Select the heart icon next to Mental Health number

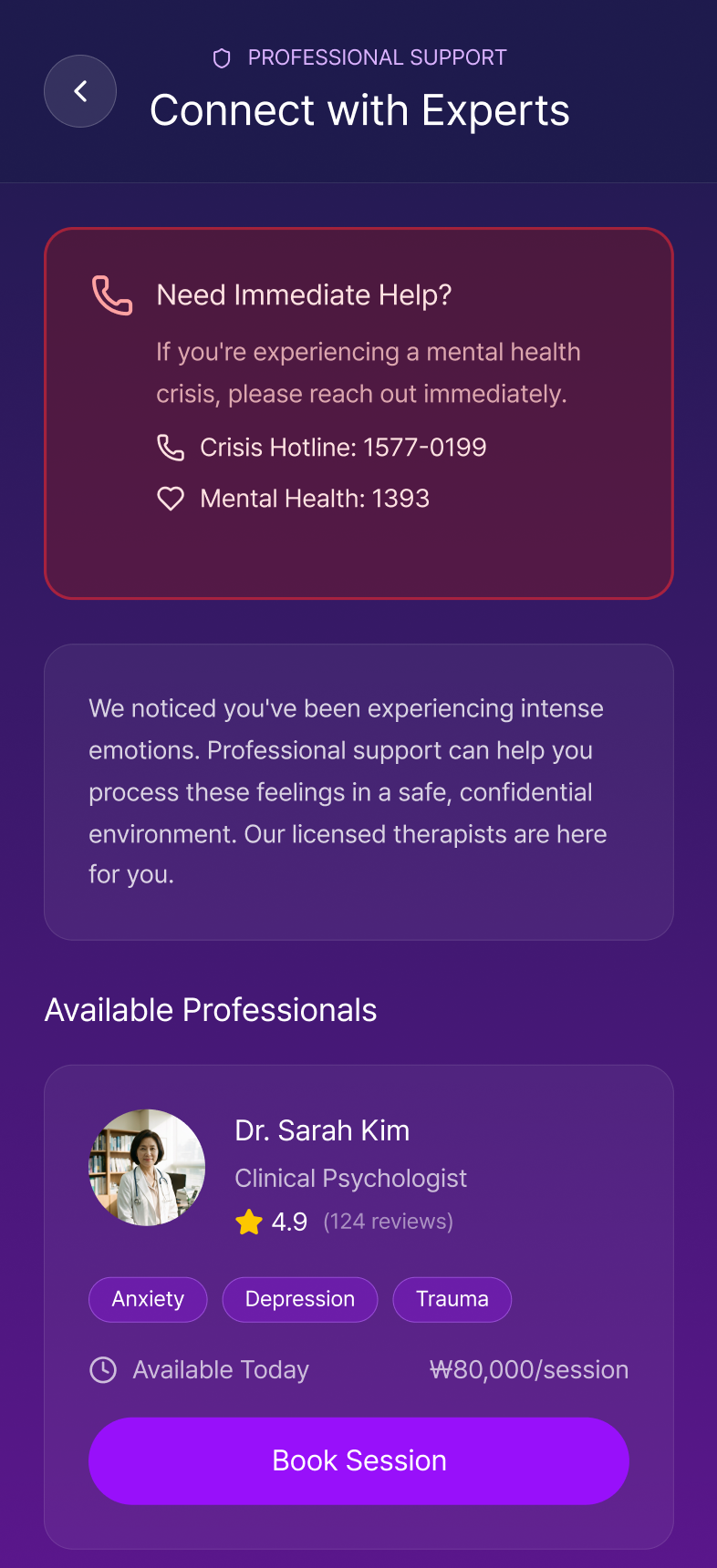171,498
